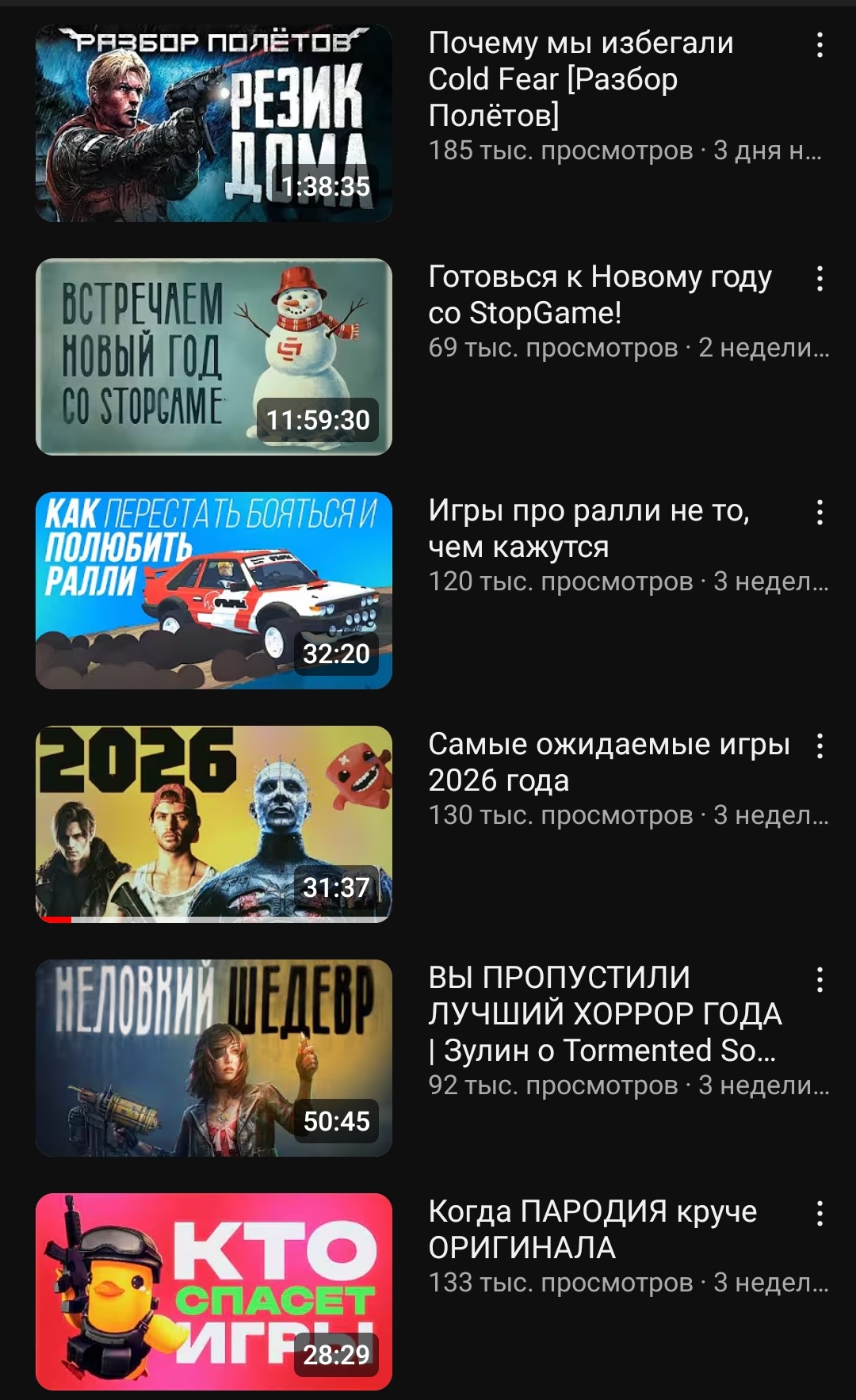Tap the three dots beside the rally games video
The height and width of the screenshot is (1400, 856).
click(x=820, y=513)
